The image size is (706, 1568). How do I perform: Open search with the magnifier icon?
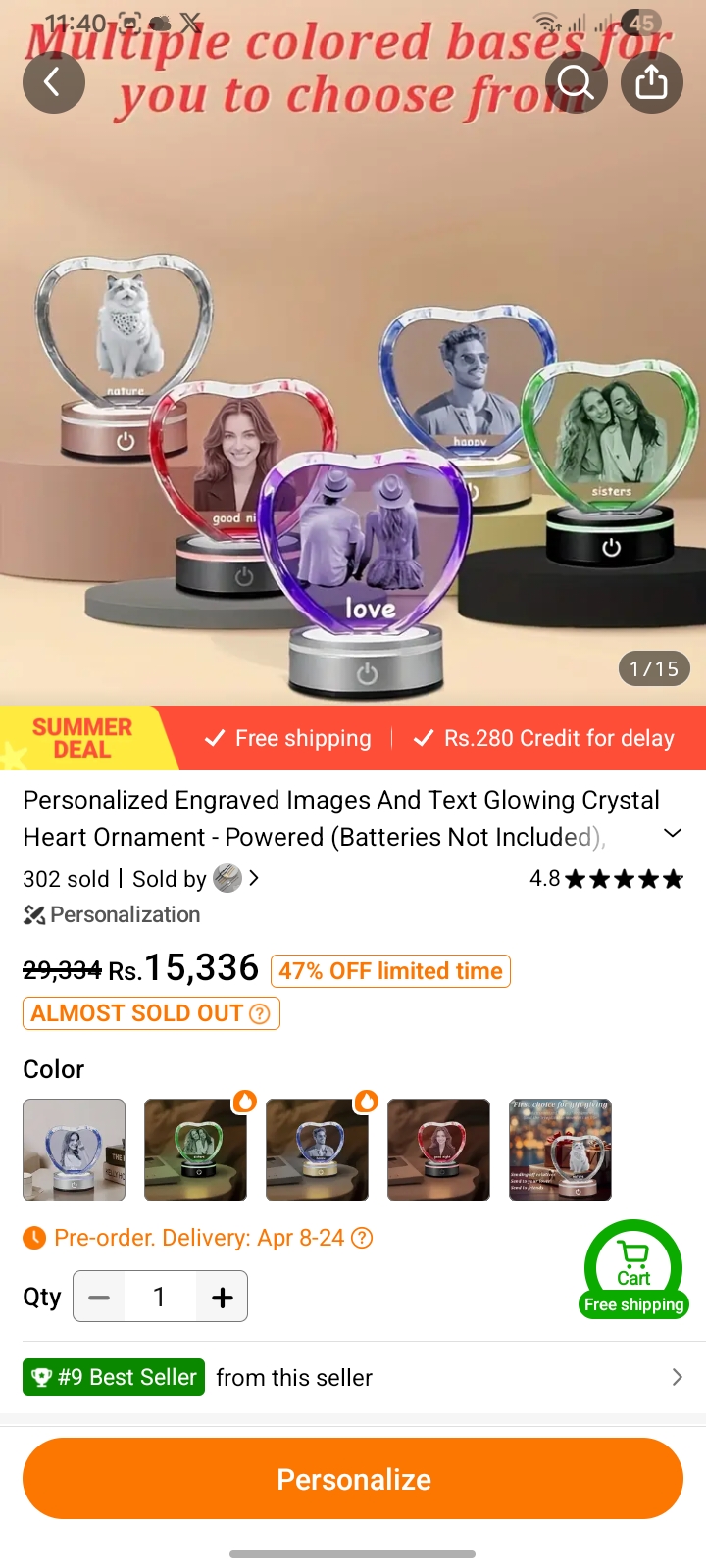576,82
